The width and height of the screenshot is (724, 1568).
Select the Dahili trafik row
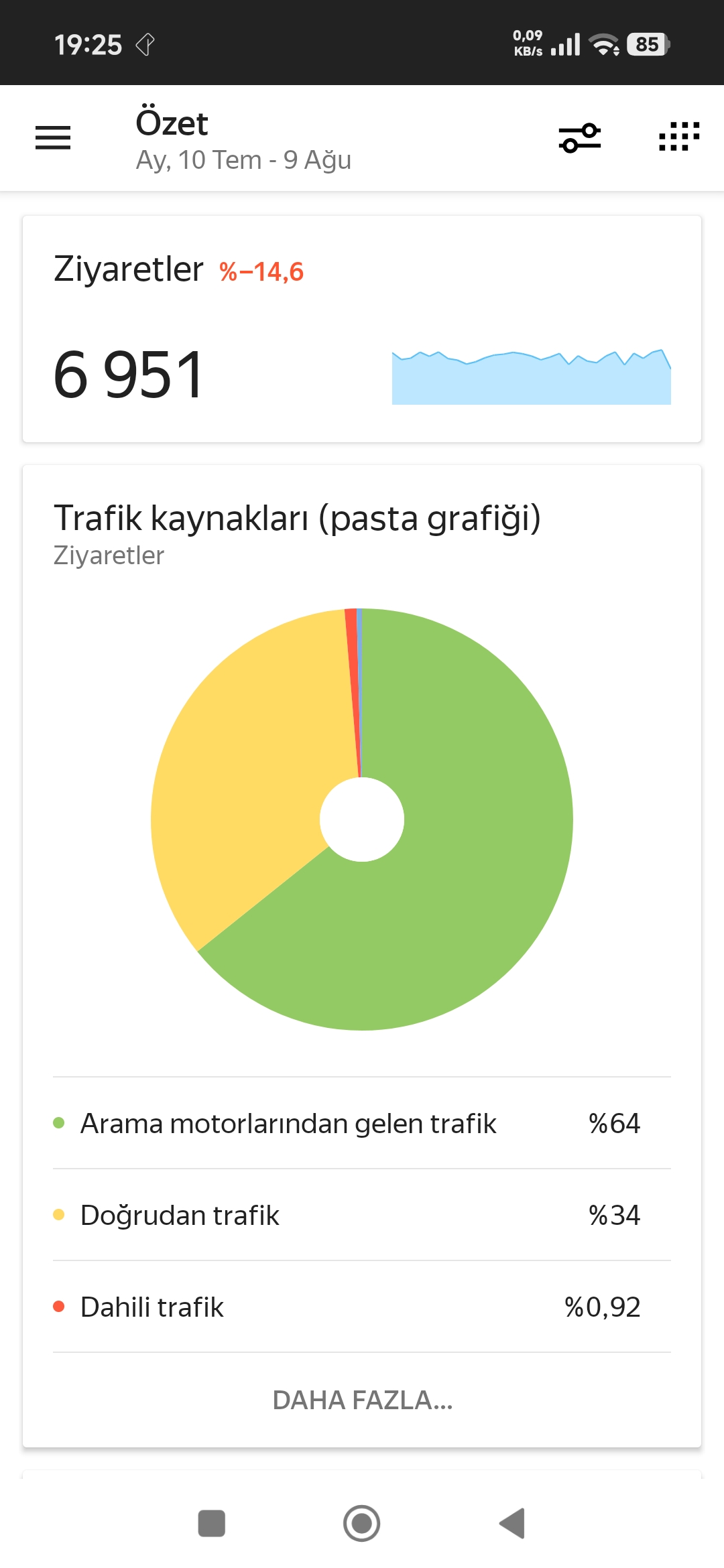coord(362,1307)
